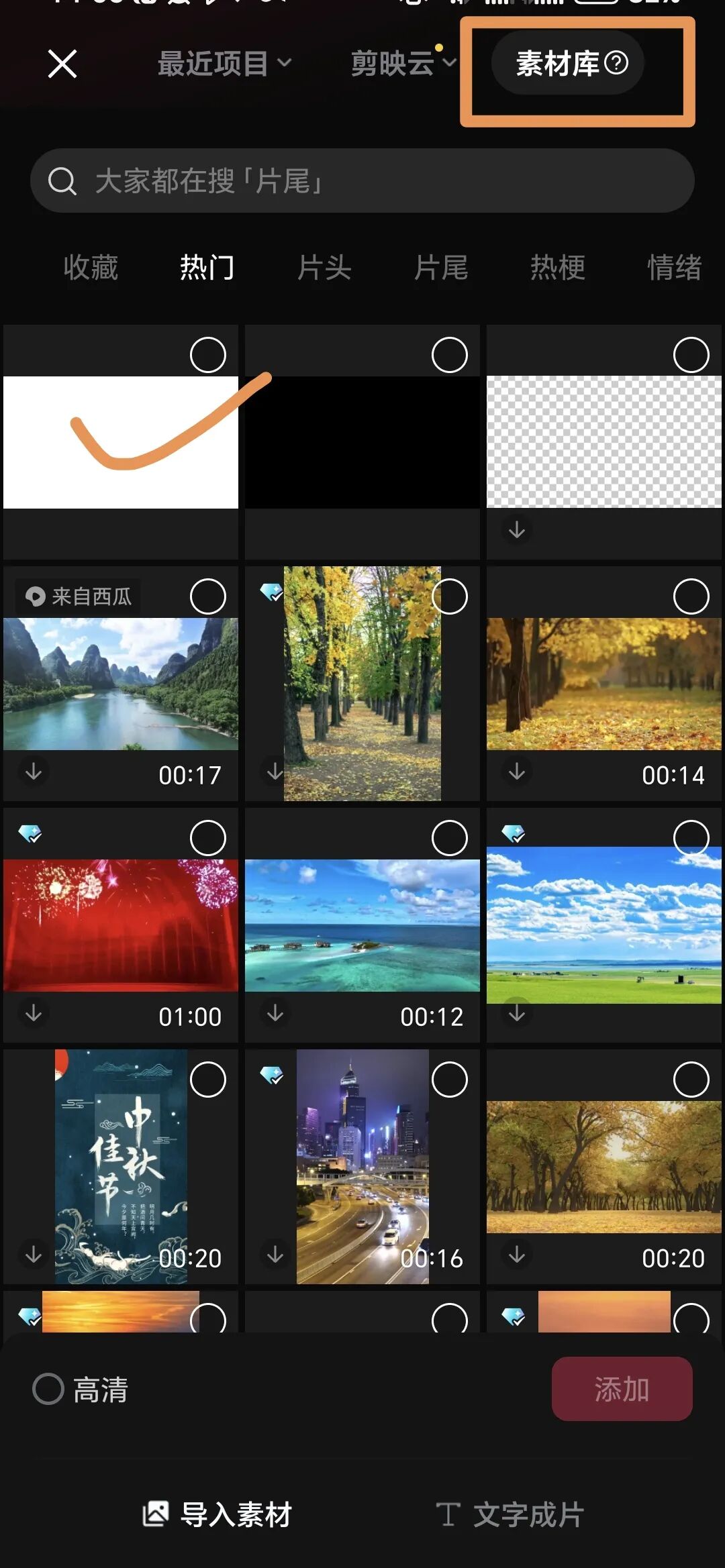Preview the 中秋佳节 poster clip

click(x=121, y=1166)
